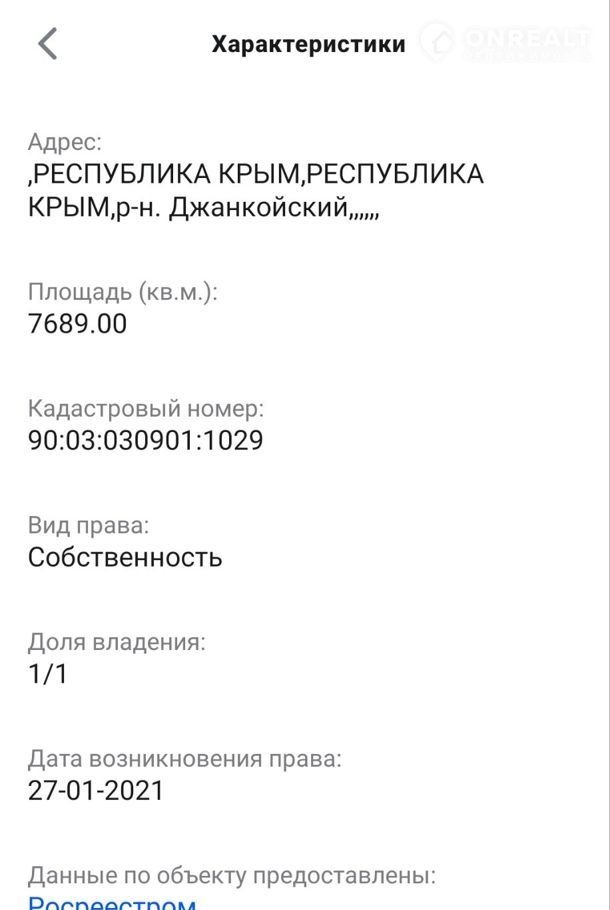Go back using the top-left arrow

coord(47,44)
